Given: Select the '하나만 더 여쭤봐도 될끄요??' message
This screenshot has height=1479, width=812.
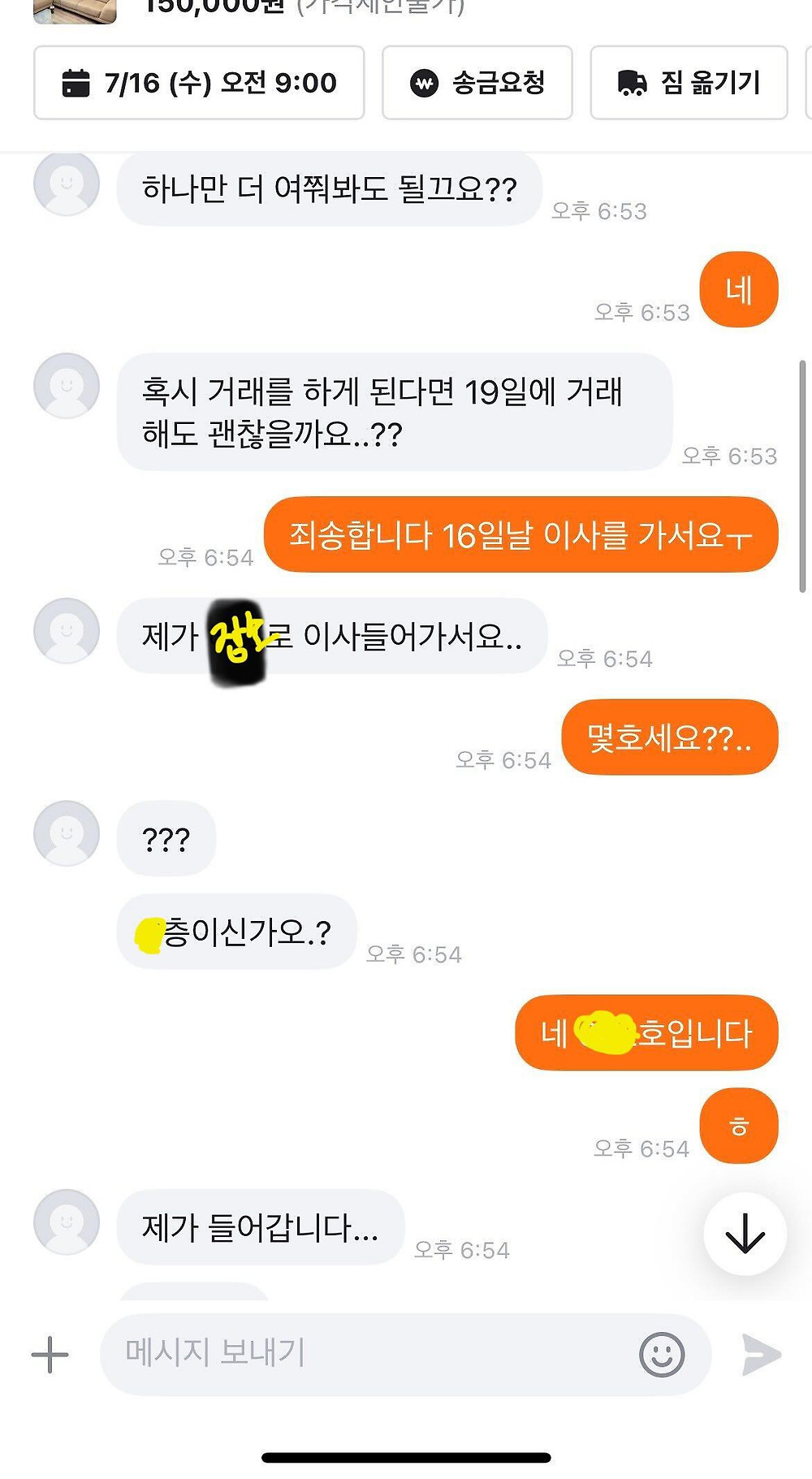Looking at the screenshot, I should click(328, 189).
